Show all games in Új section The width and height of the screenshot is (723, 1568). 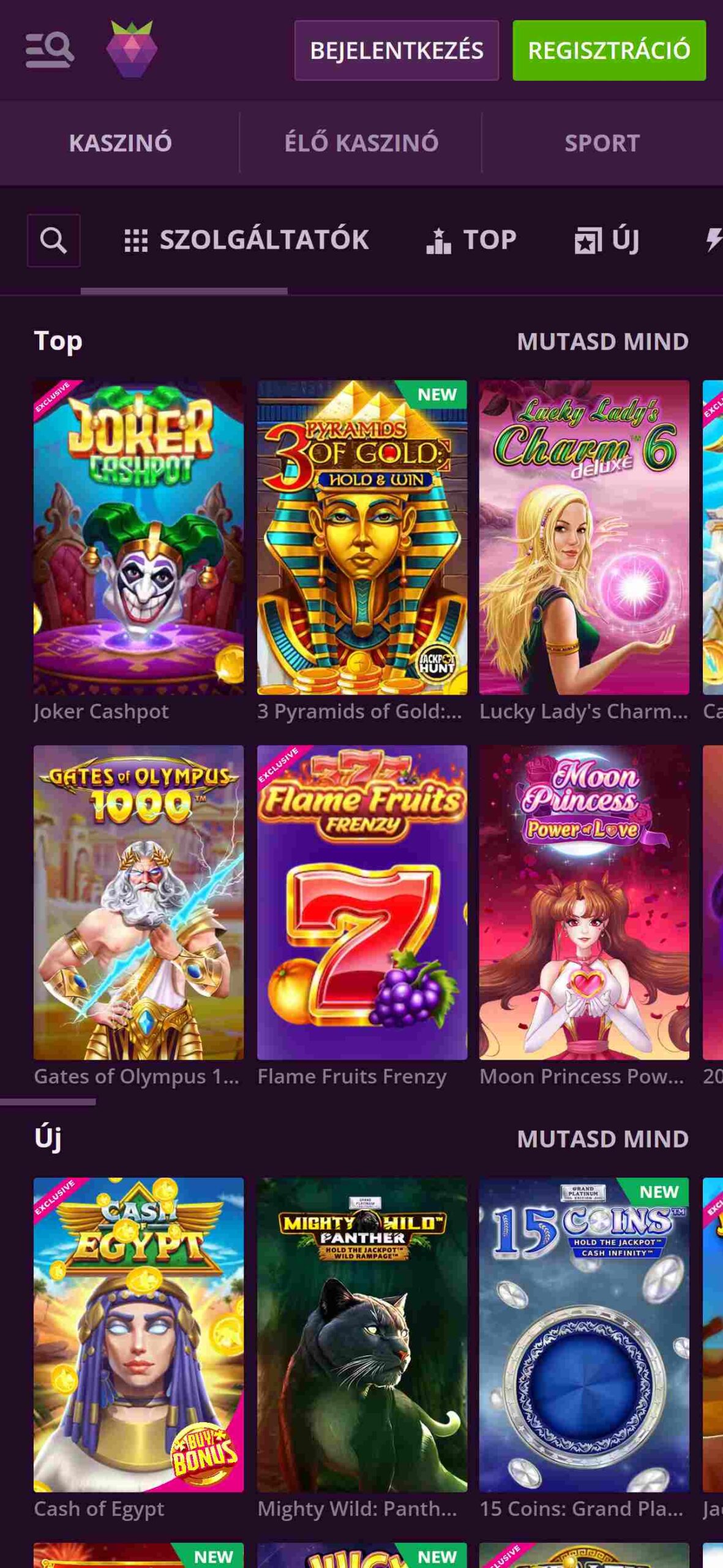[x=602, y=1139]
